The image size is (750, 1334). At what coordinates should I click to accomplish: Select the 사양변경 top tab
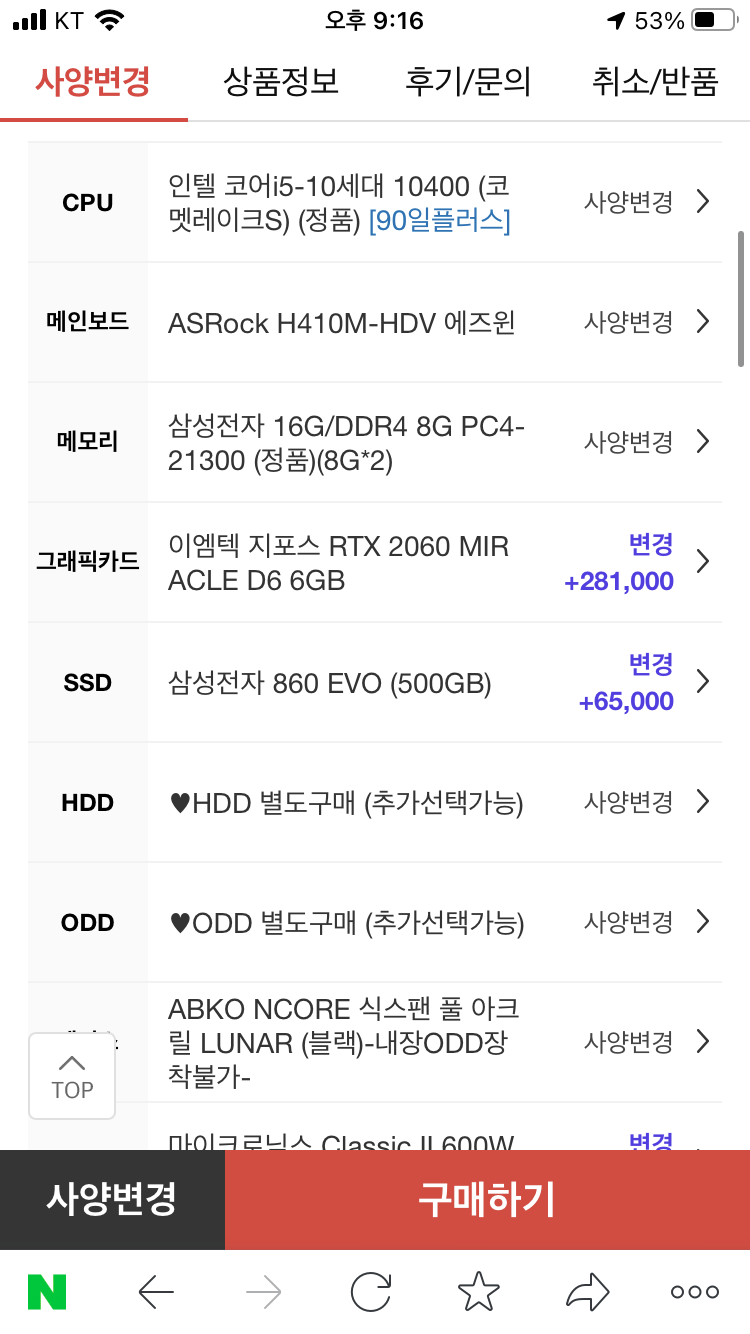coord(93,81)
